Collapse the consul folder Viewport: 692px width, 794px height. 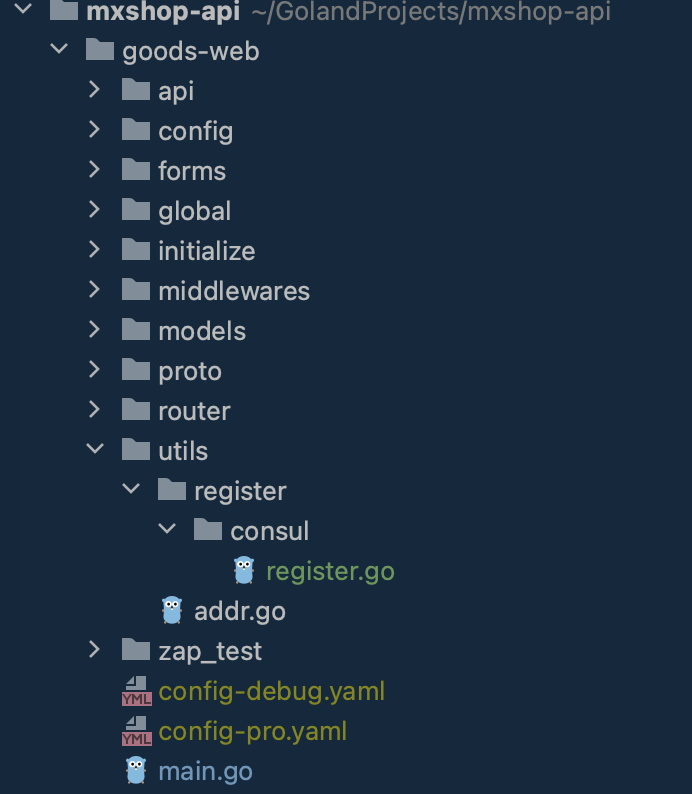[166, 530]
